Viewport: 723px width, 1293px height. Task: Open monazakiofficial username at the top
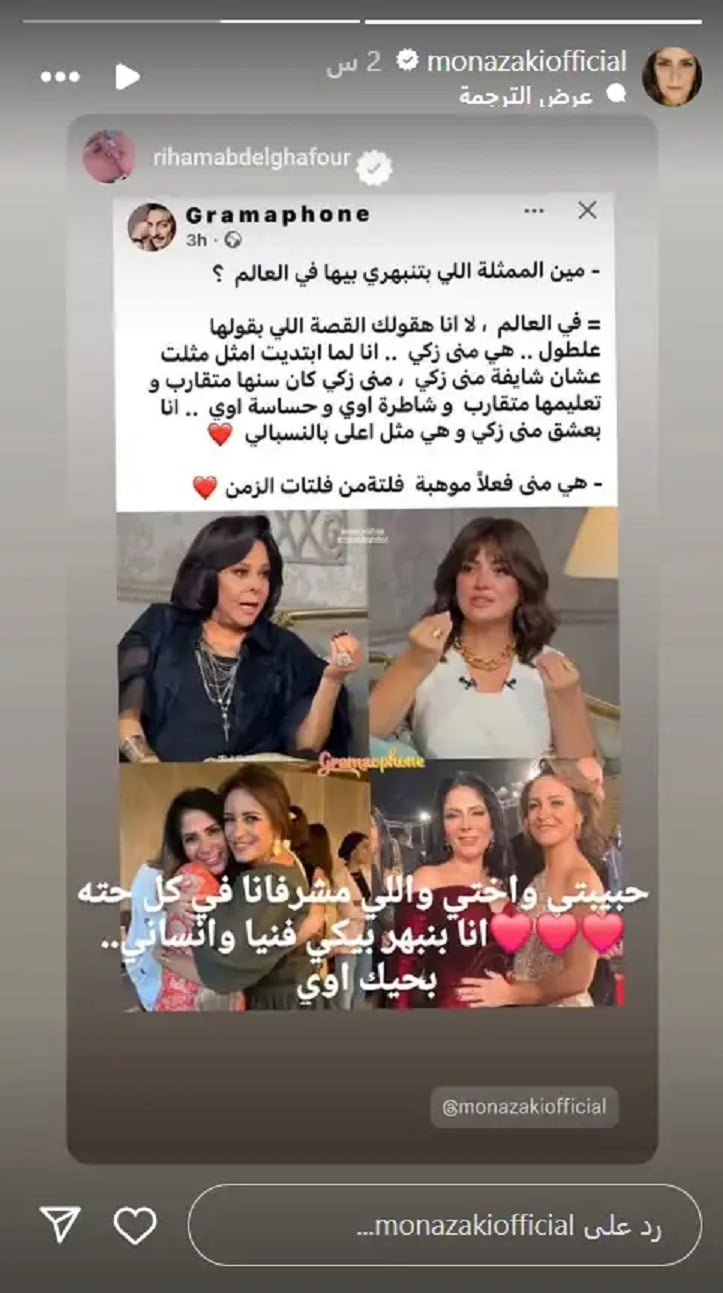pos(526,61)
